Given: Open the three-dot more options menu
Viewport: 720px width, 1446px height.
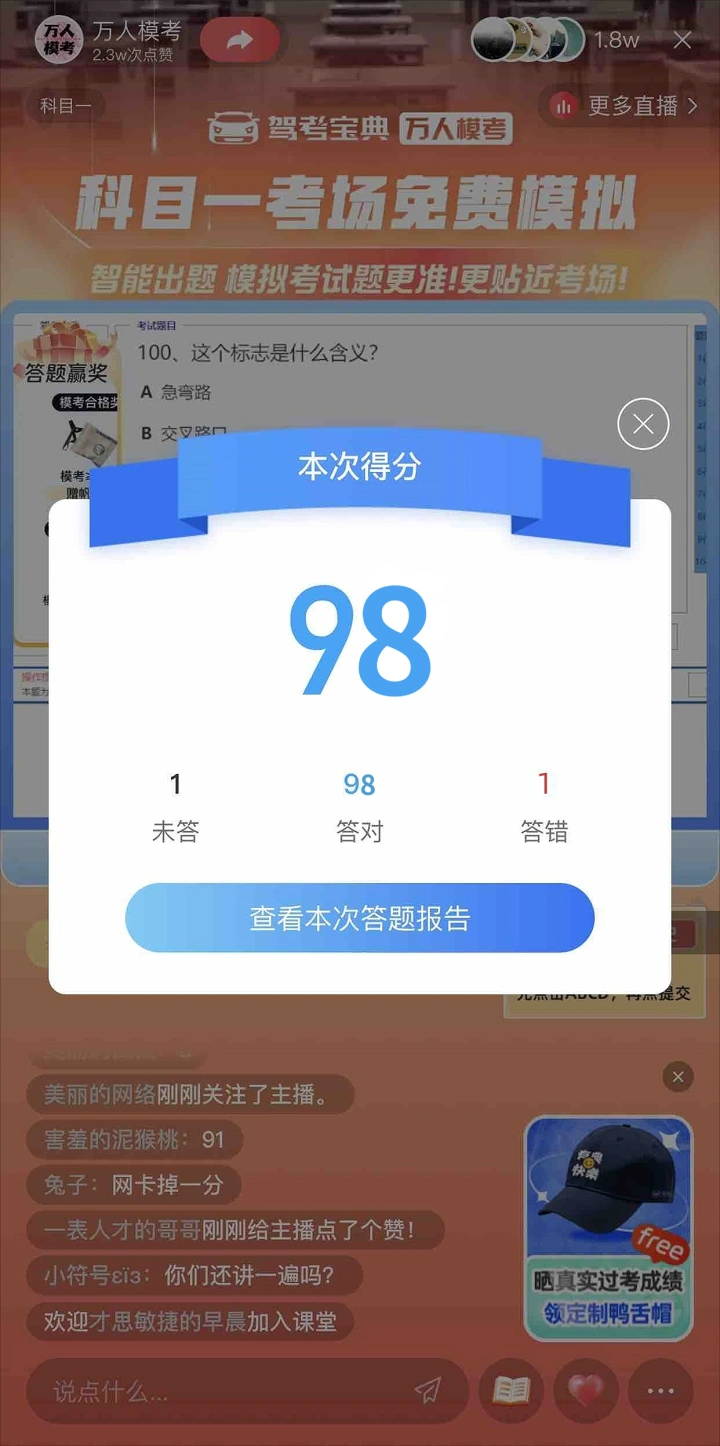Looking at the screenshot, I should click(660, 1390).
